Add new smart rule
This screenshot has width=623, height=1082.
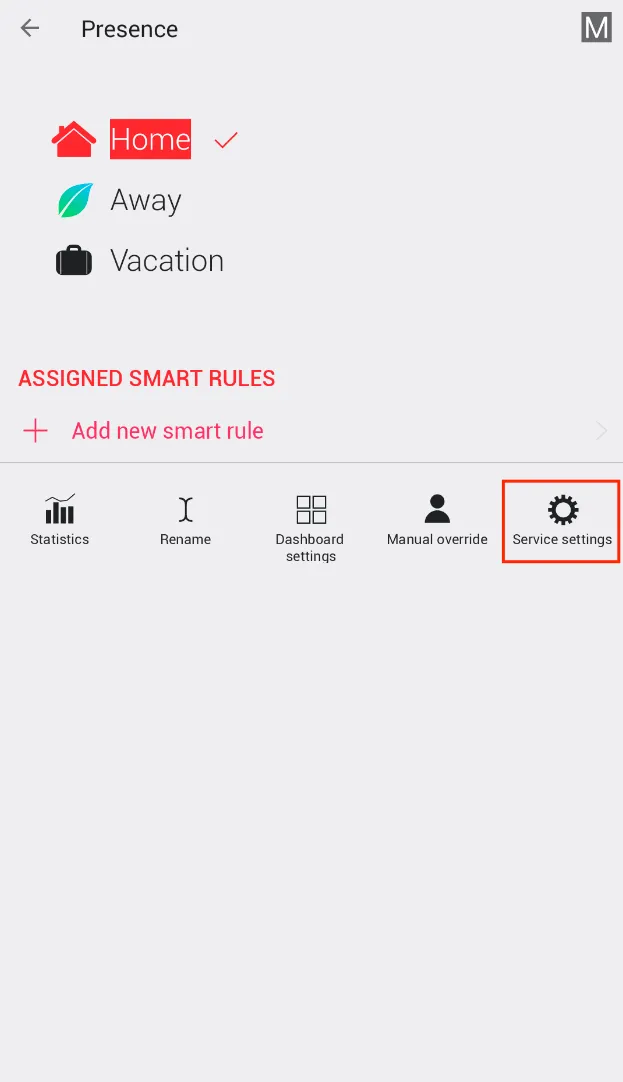point(167,431)
